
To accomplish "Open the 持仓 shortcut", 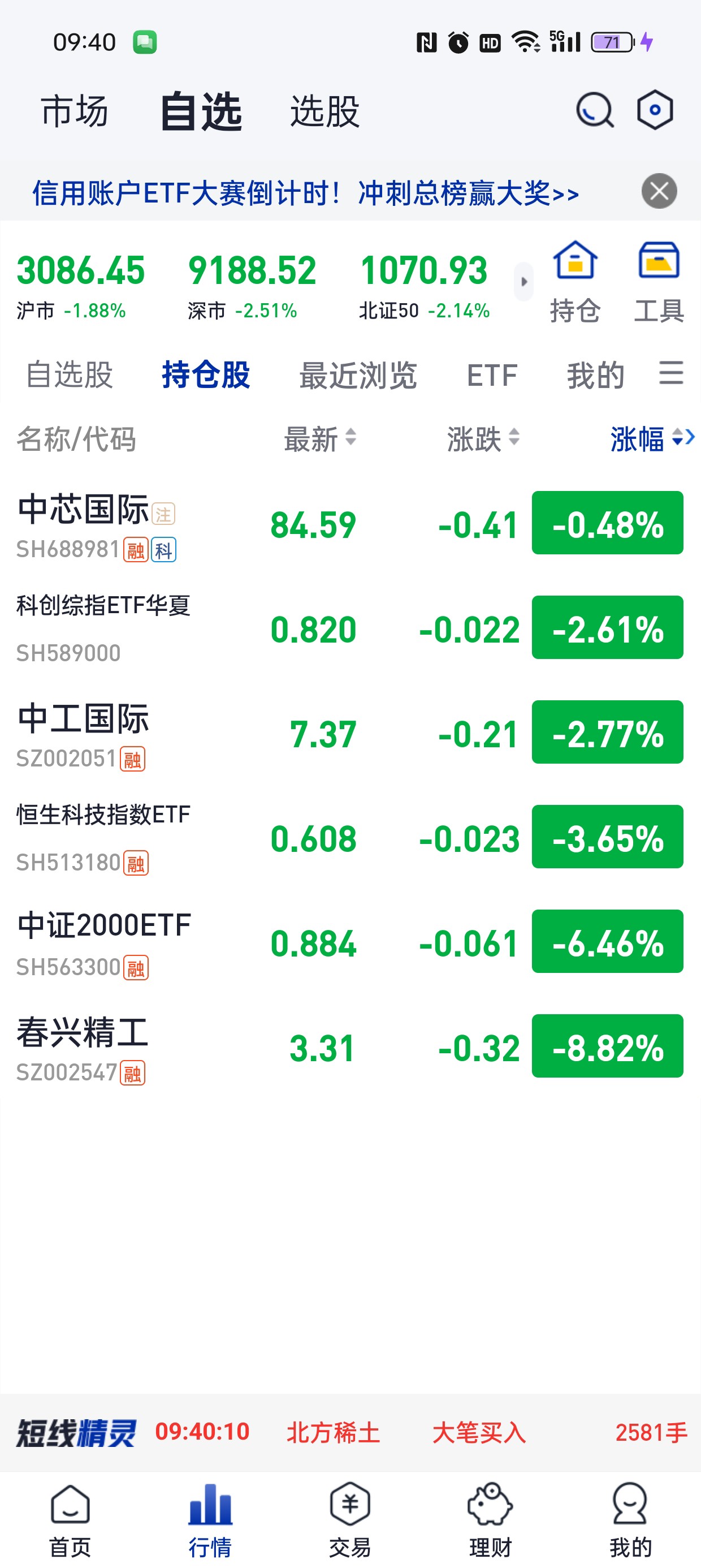I will point(575,281).
